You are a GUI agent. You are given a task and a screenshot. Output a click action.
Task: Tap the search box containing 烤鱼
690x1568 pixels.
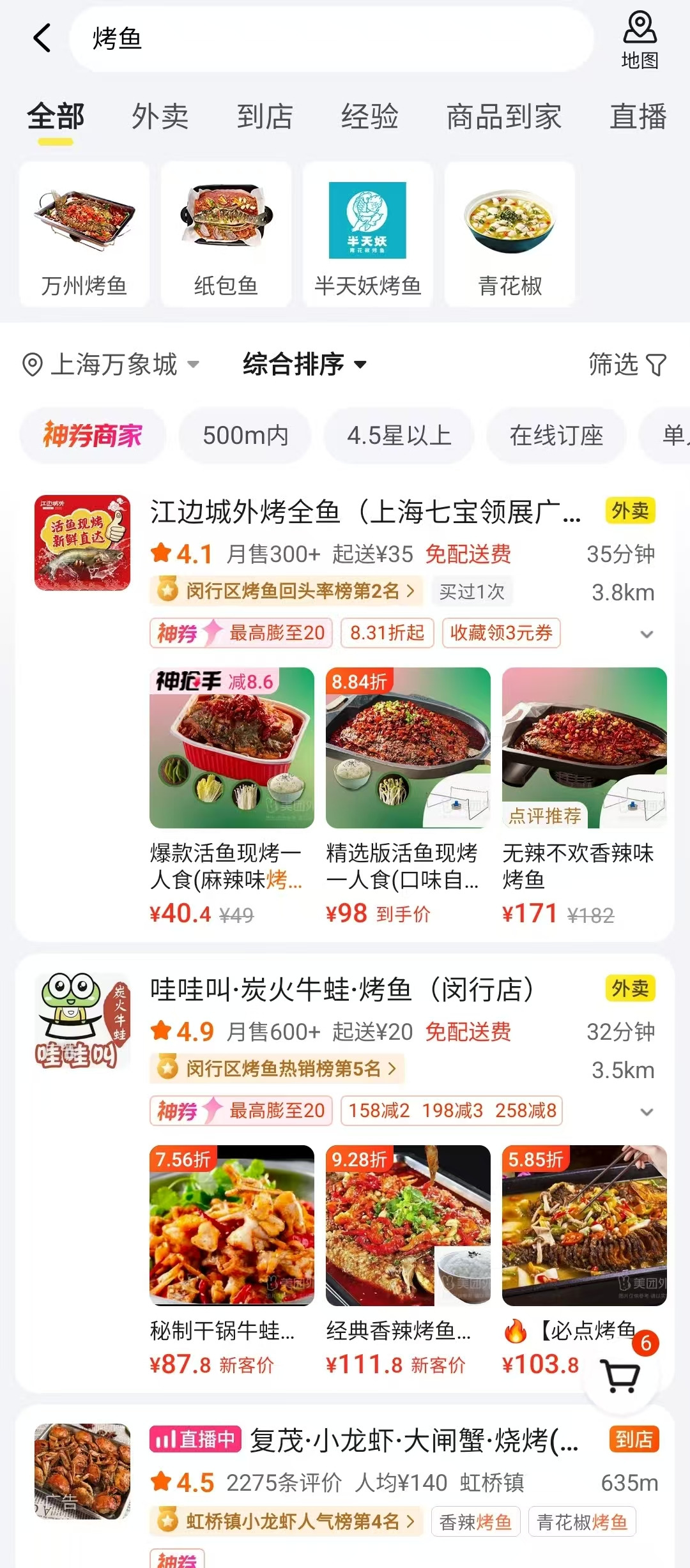pyautogui.click(x=332, y=38)
